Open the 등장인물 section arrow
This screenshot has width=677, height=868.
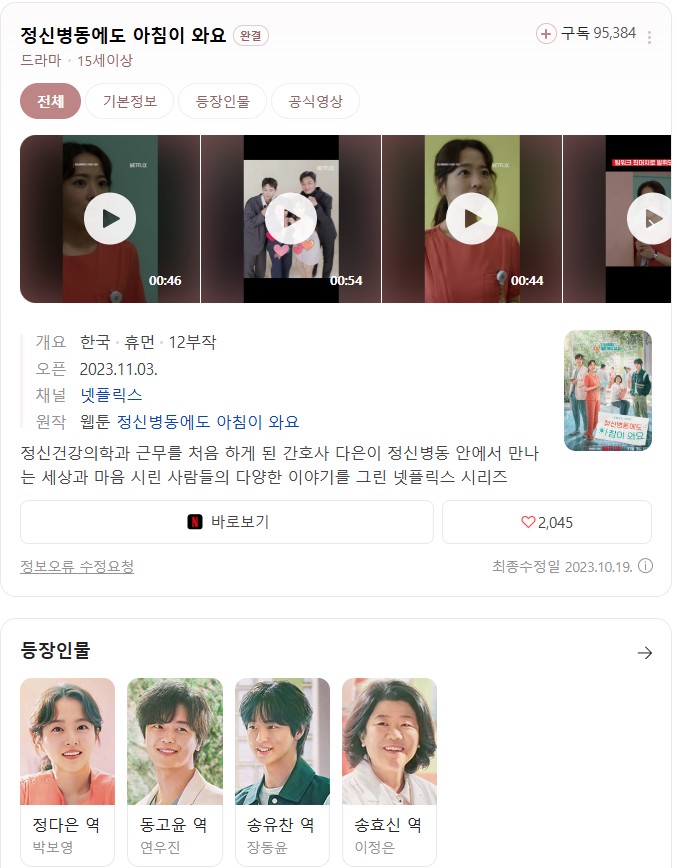[645, 653]
